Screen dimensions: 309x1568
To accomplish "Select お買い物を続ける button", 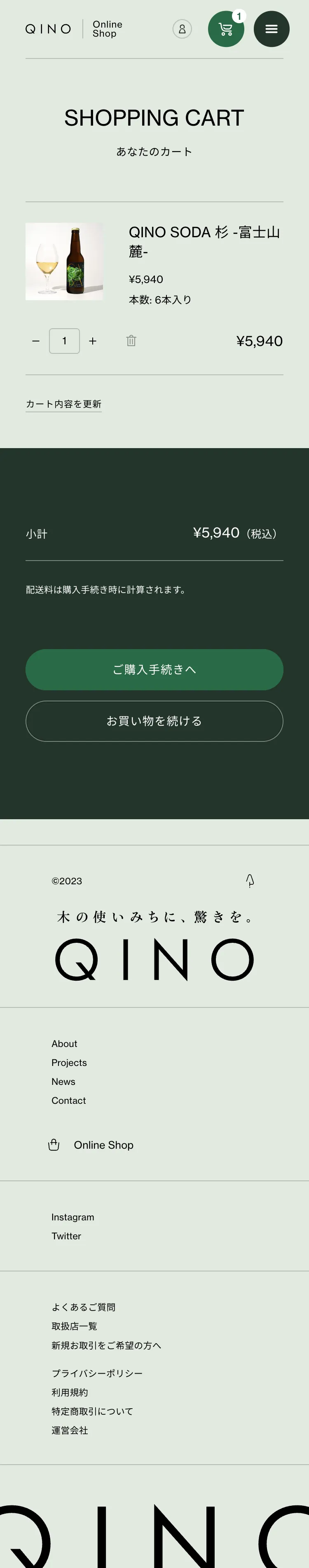I will tap(154, 721).
